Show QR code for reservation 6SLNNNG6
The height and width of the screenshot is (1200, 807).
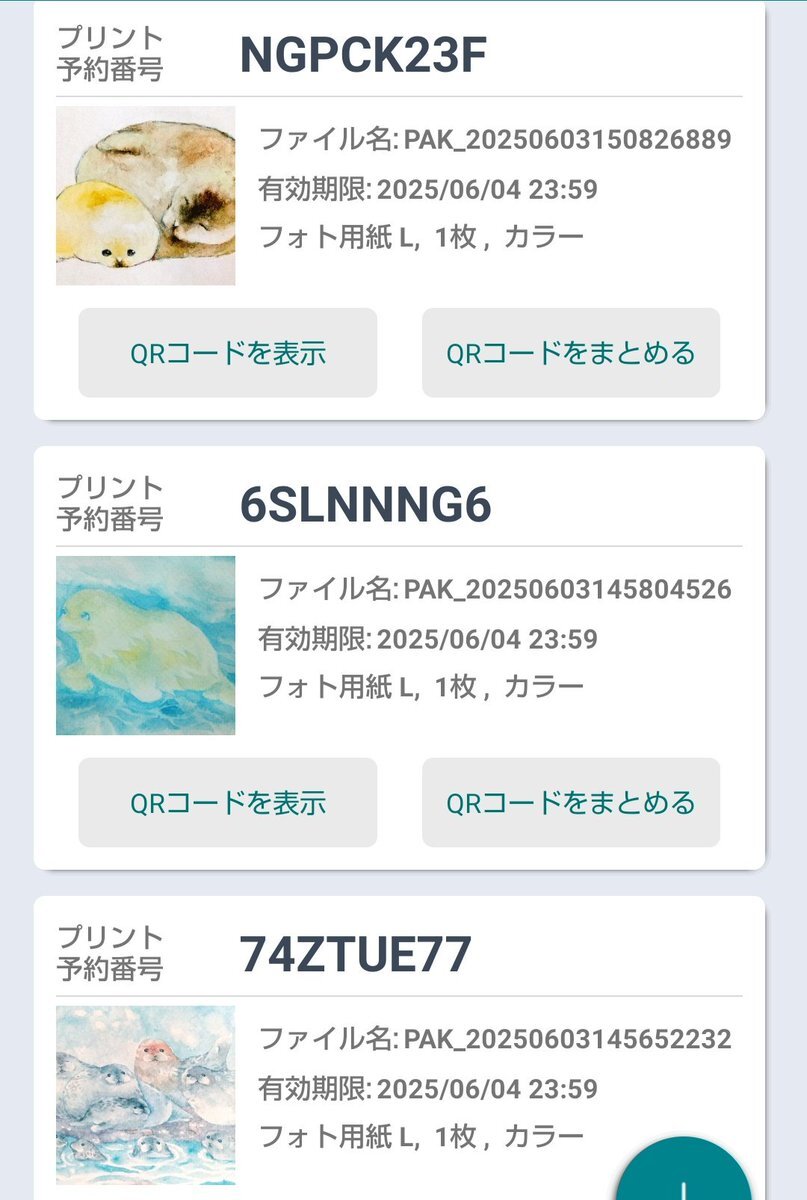(227, 803)
